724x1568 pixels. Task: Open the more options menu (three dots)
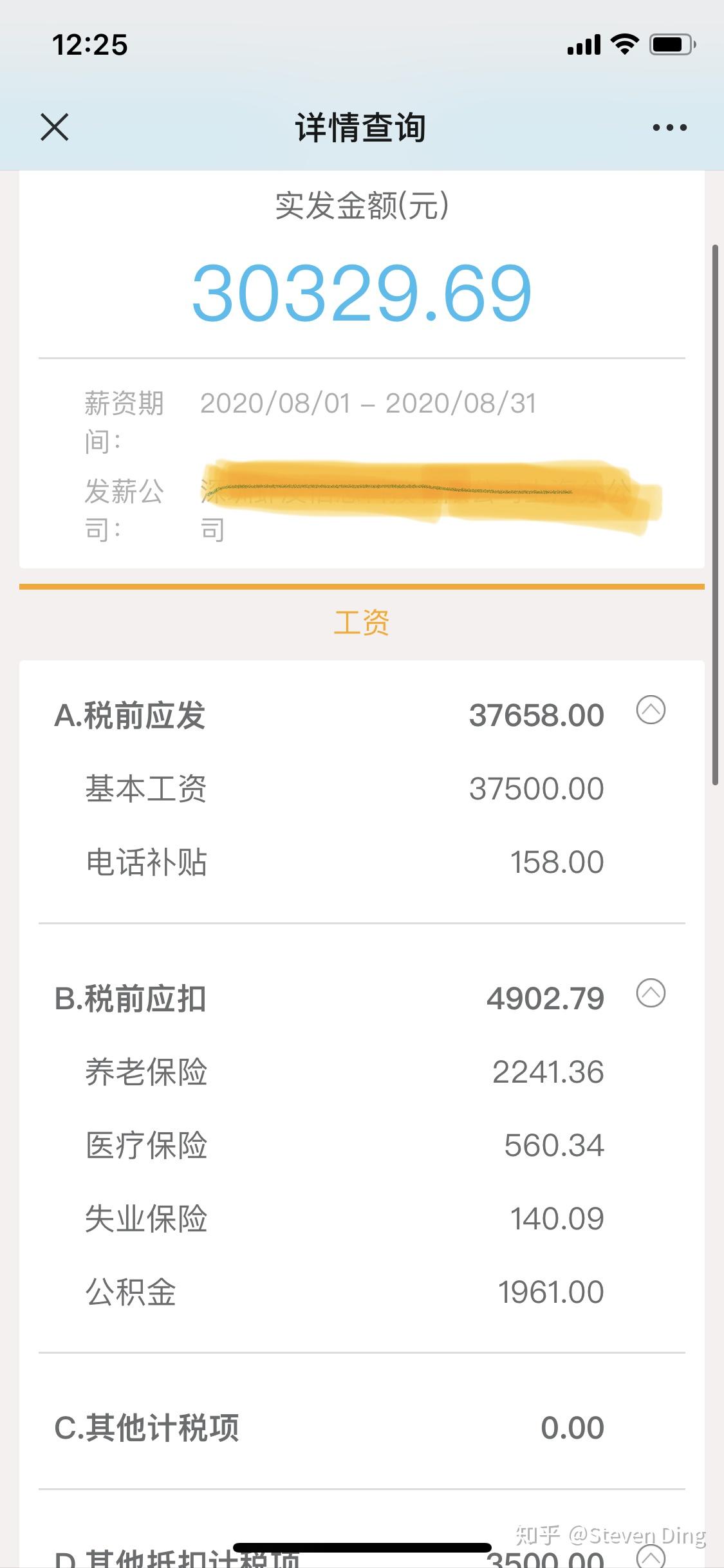tap(669, 127)
